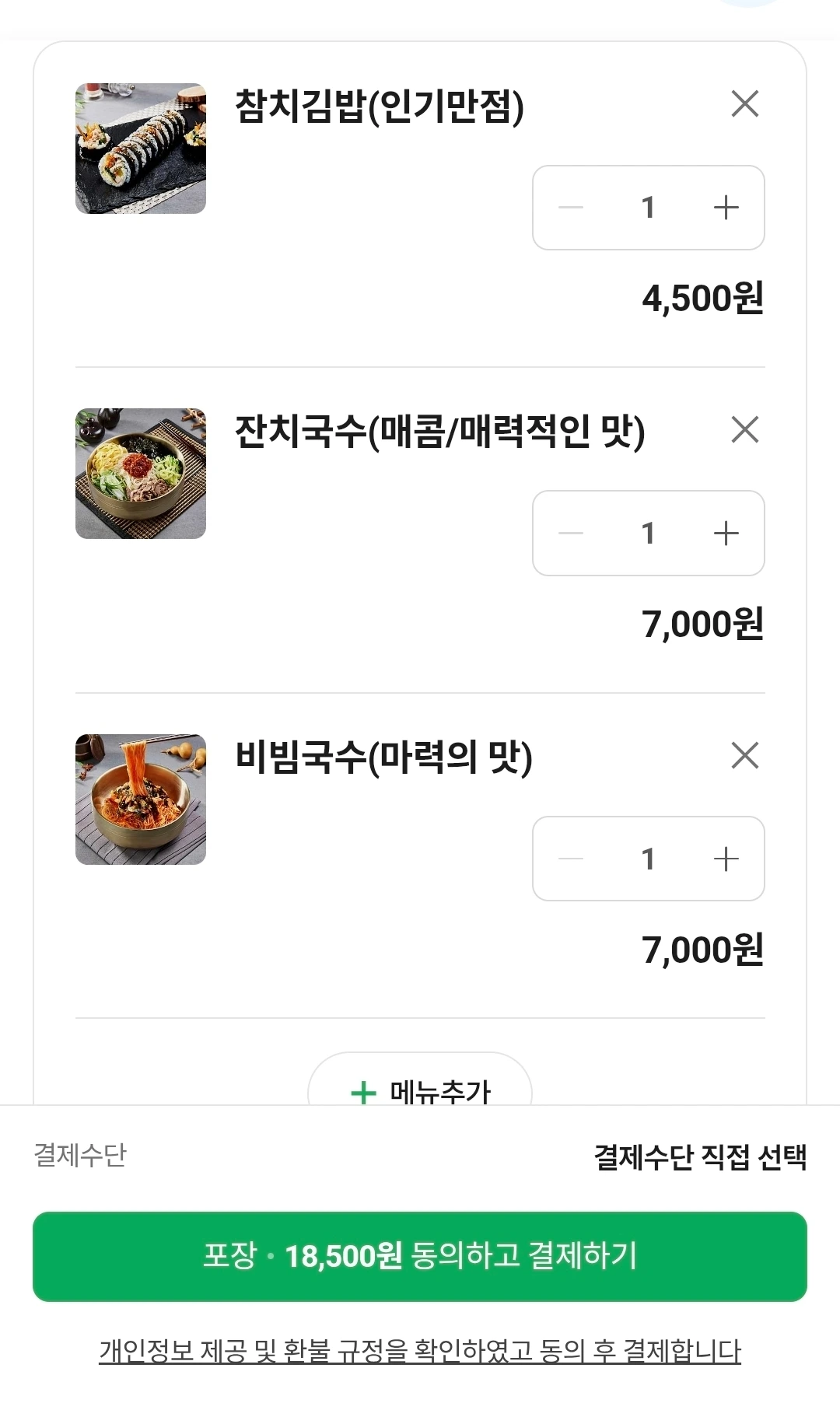Increase 비빔국수 quantity by one

point(726,859)
